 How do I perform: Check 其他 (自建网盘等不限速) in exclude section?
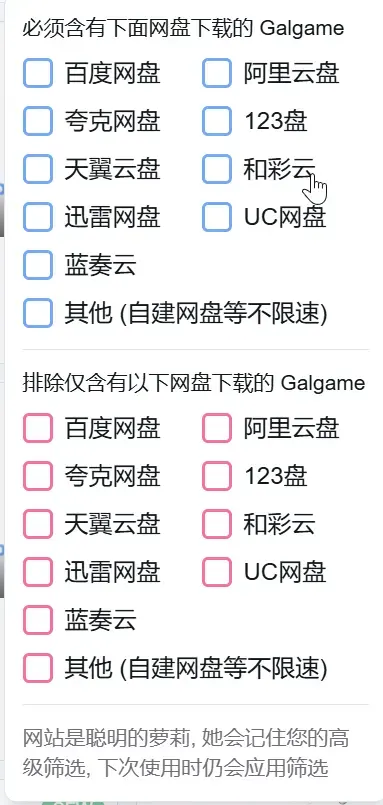click(x=38, y=667)
